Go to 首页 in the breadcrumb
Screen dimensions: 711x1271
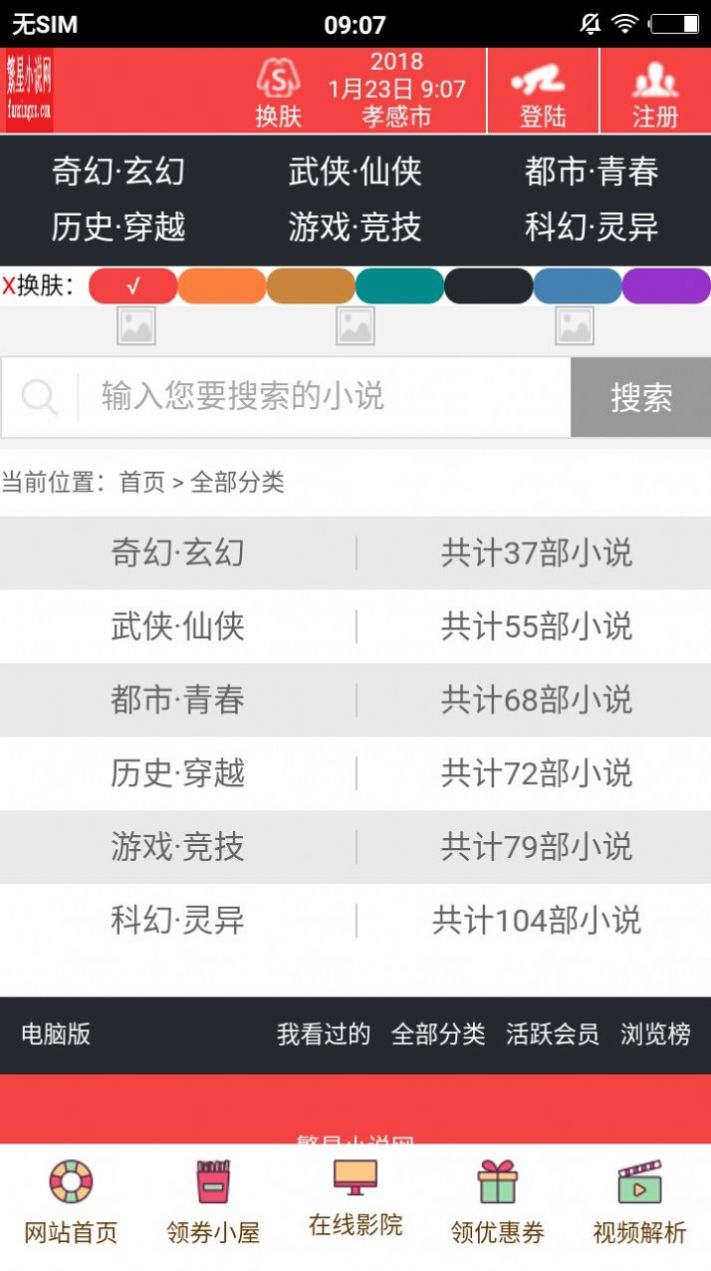142,482
